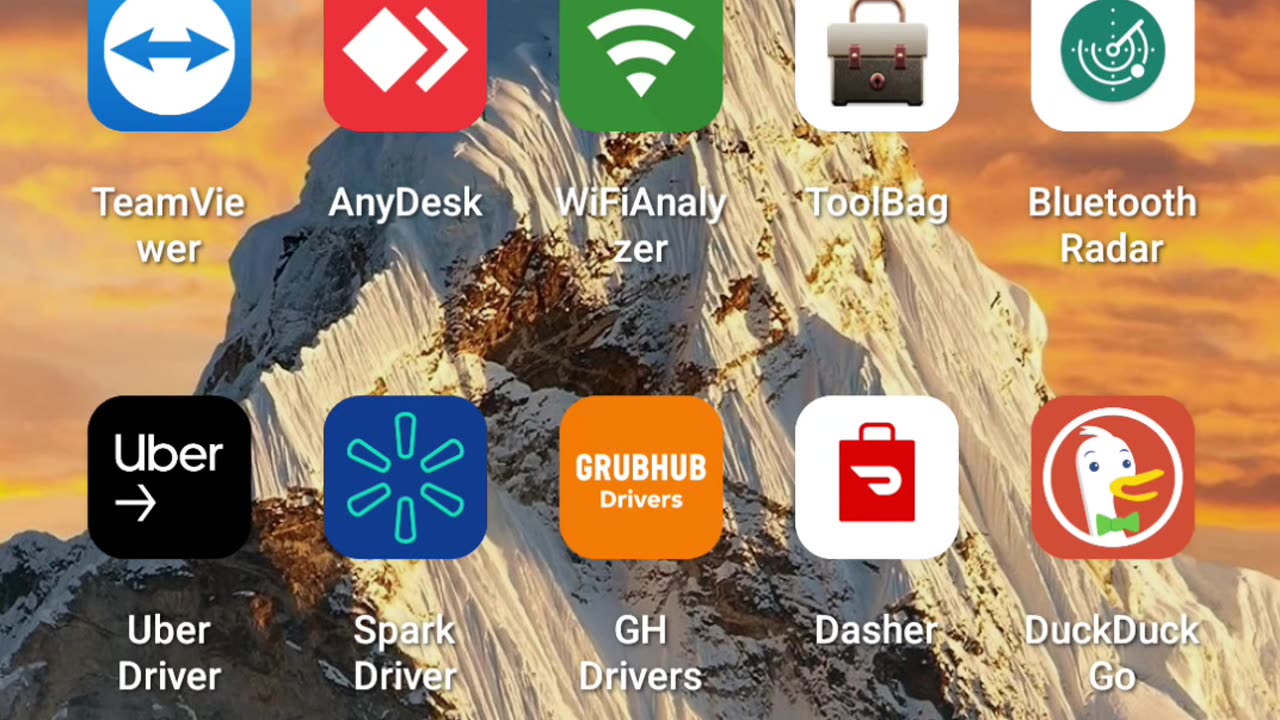This screenshot has width=1280, height=720.
Task: Open the Dasher app
Action: pyautogui.click(x=877, y=477)
